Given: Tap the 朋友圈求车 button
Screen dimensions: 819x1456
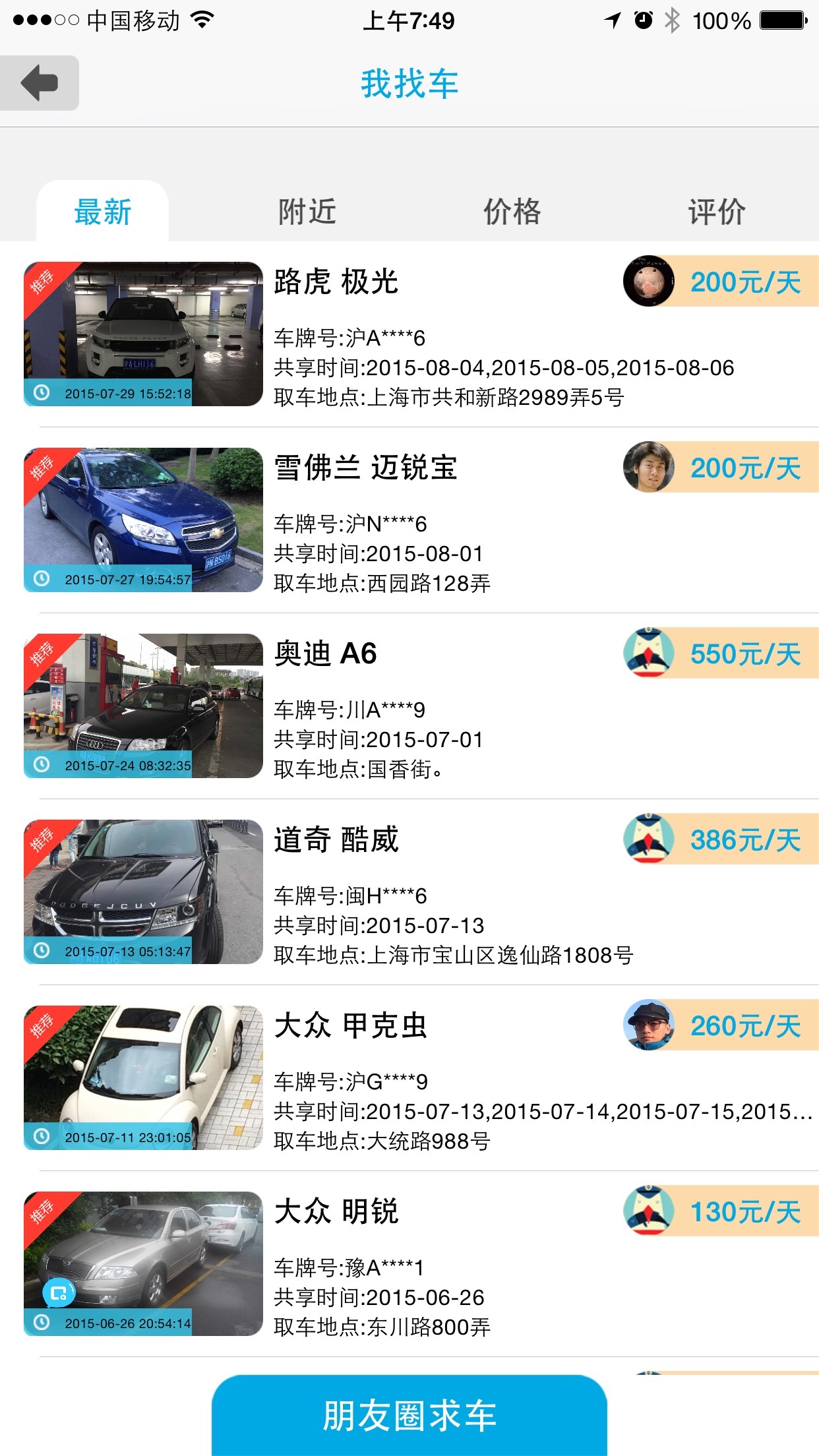Looking at the screenshot, I should click(x=409, y=1415).
